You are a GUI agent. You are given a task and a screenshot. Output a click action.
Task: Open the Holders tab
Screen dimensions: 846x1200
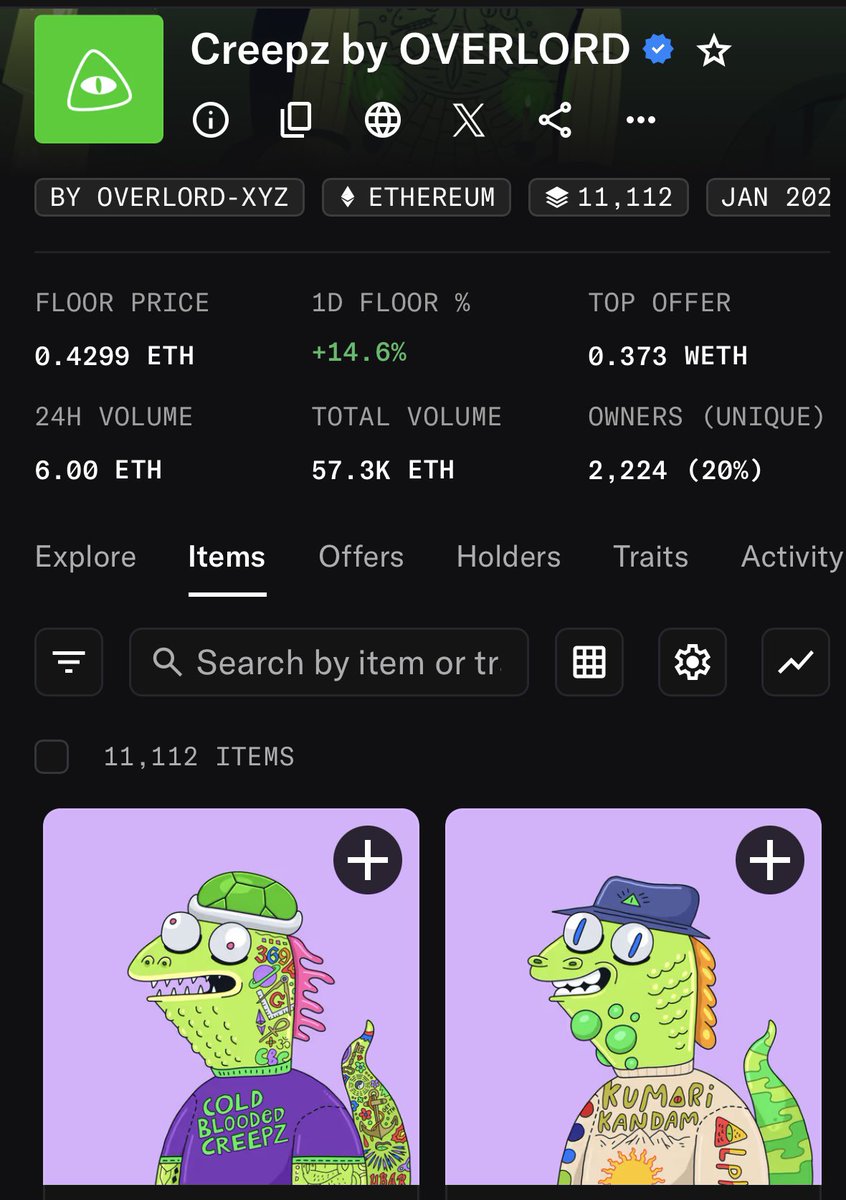click(x=508, y=557)
